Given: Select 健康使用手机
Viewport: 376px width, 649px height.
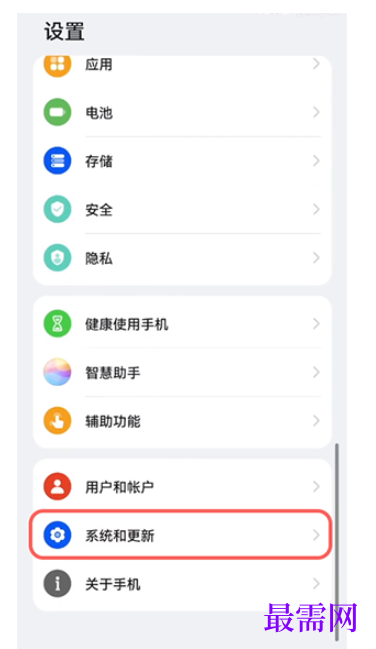Looking at the screenshot, I should (x=182, y=323).
